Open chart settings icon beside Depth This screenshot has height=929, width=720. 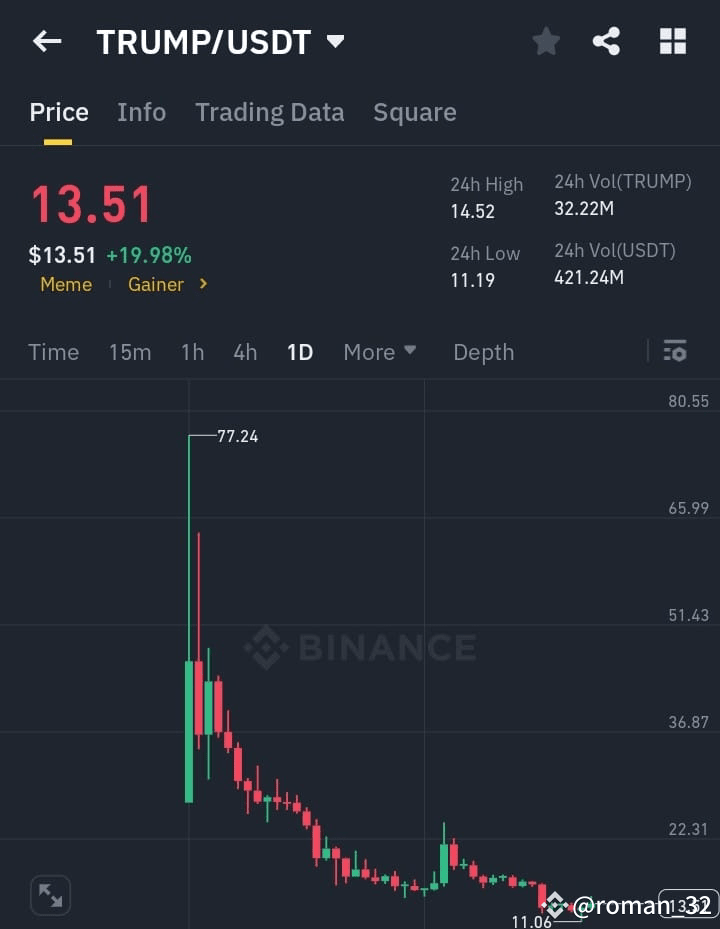(675, 351)
